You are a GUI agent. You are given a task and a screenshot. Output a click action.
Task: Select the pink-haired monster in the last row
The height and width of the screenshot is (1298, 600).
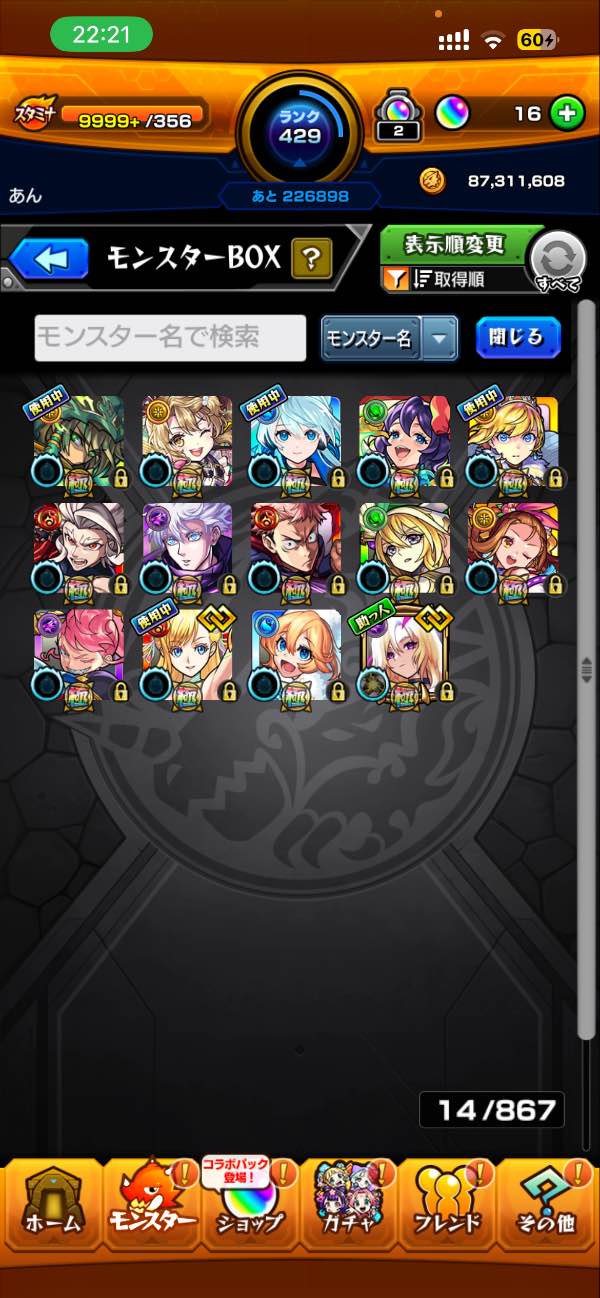(78, 656)
